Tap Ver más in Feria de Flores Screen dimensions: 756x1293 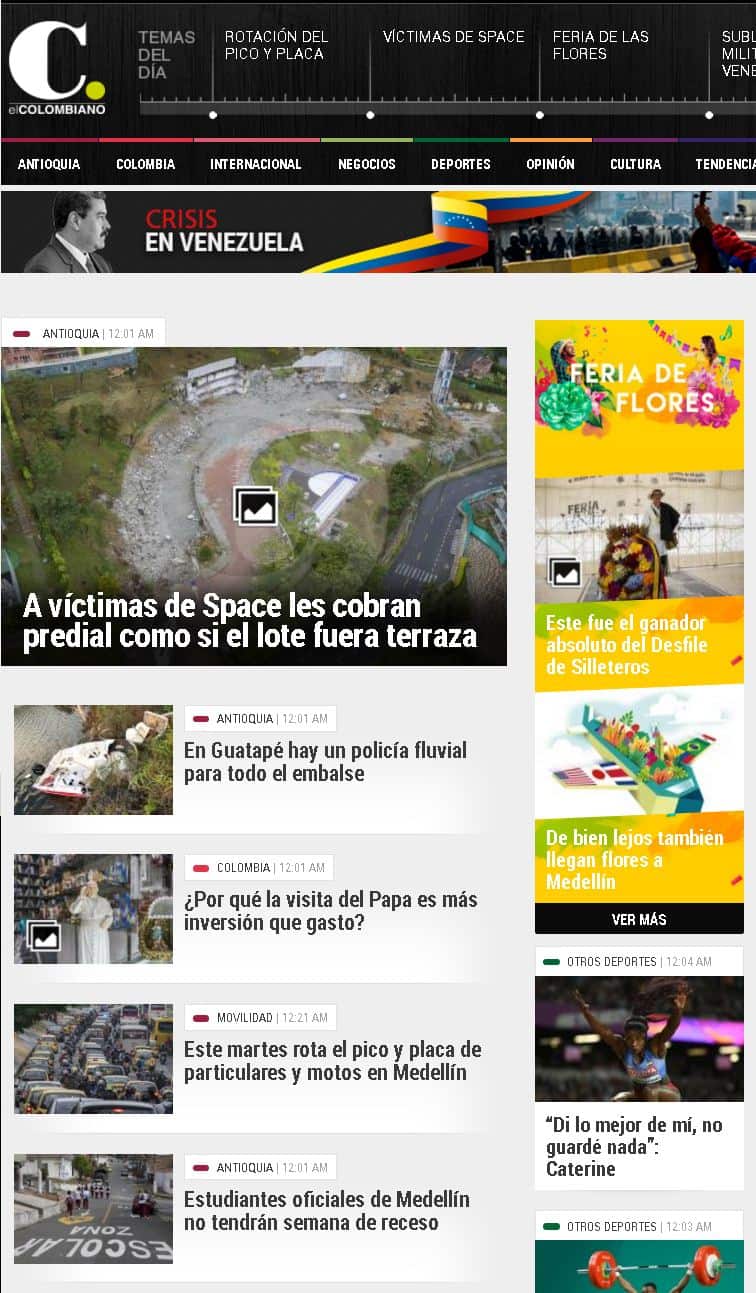tap(639, 919)
